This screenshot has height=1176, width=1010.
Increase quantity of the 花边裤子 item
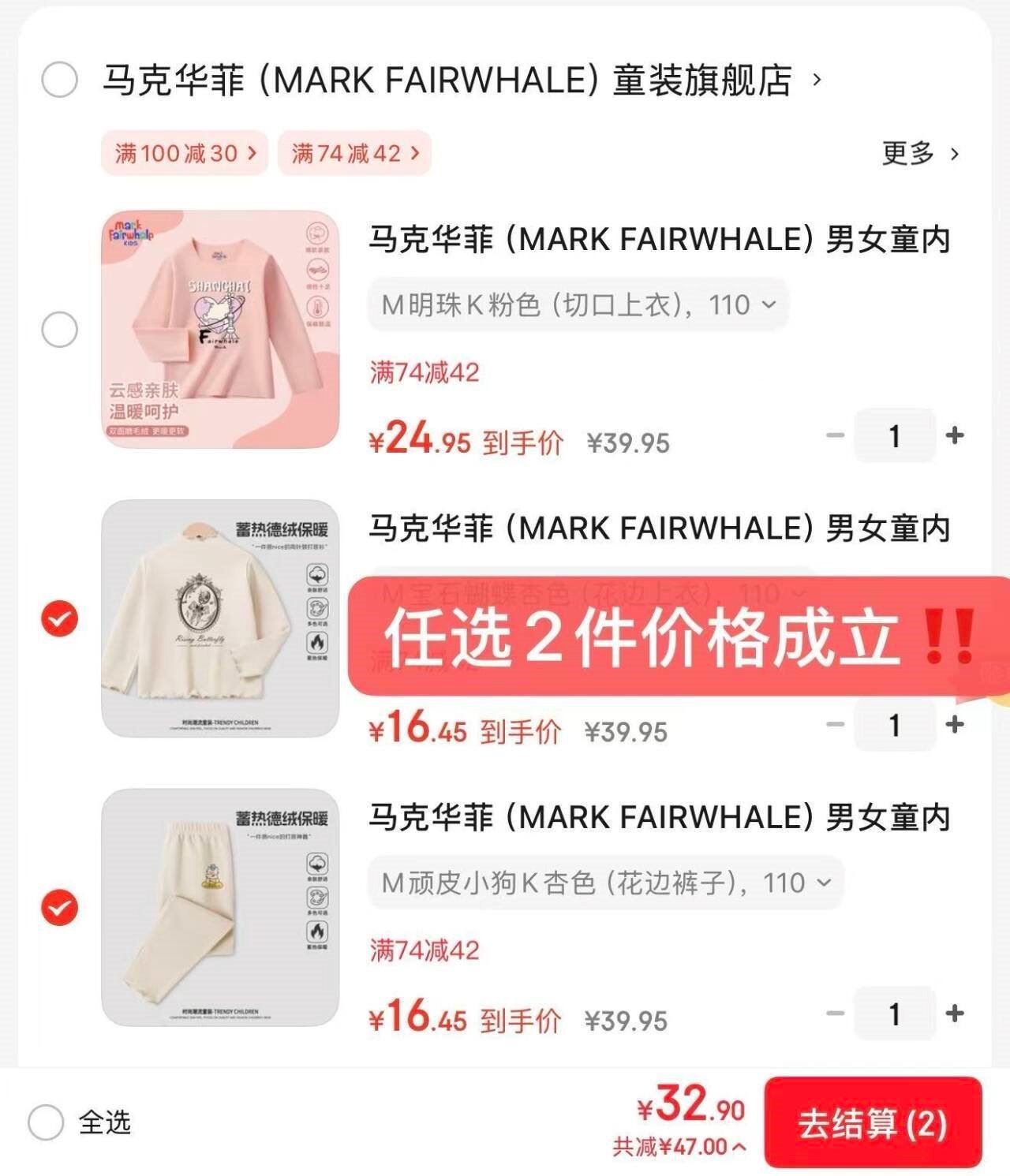(x=955, y=1013)
